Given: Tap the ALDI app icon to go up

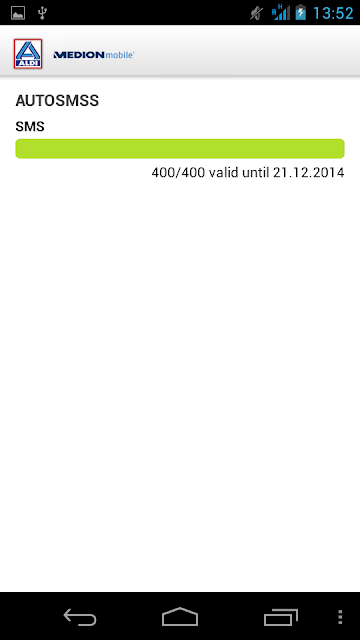Looking at the screenshot, I should pyautogui.click(x=28, y=53).
